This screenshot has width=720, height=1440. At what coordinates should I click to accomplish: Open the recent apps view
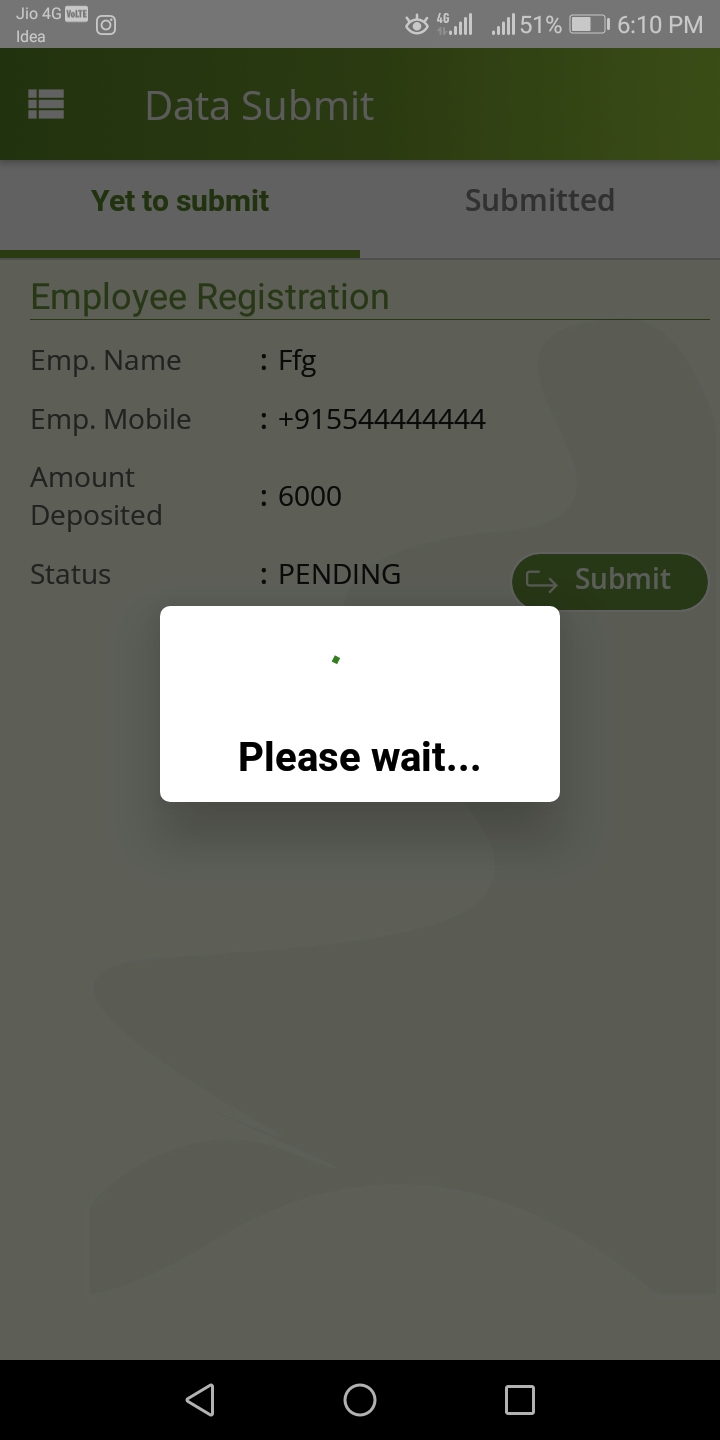pyautogui.click(x=520, y=1399)
